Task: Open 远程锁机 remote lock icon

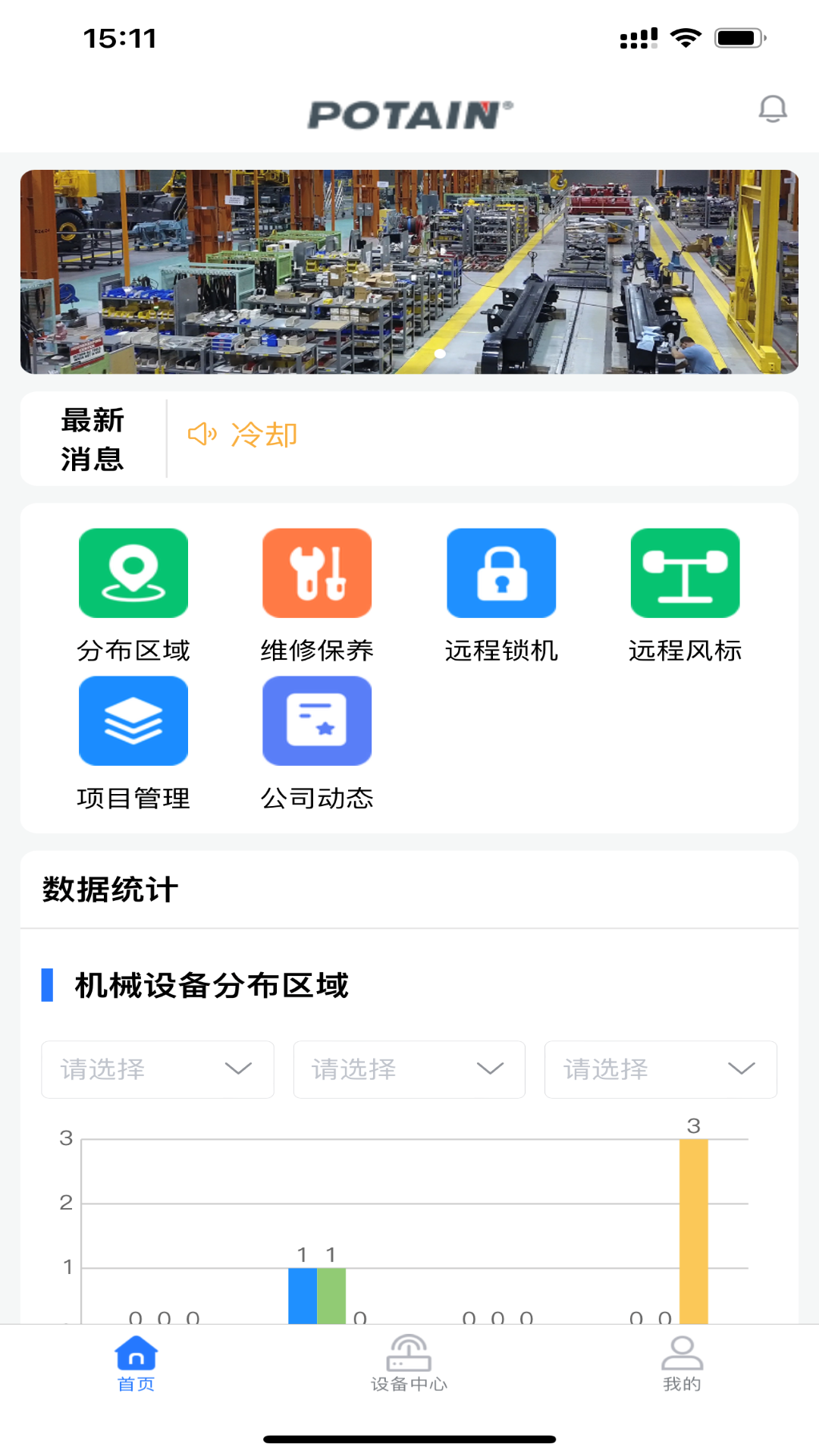Action: click(500, 573)
